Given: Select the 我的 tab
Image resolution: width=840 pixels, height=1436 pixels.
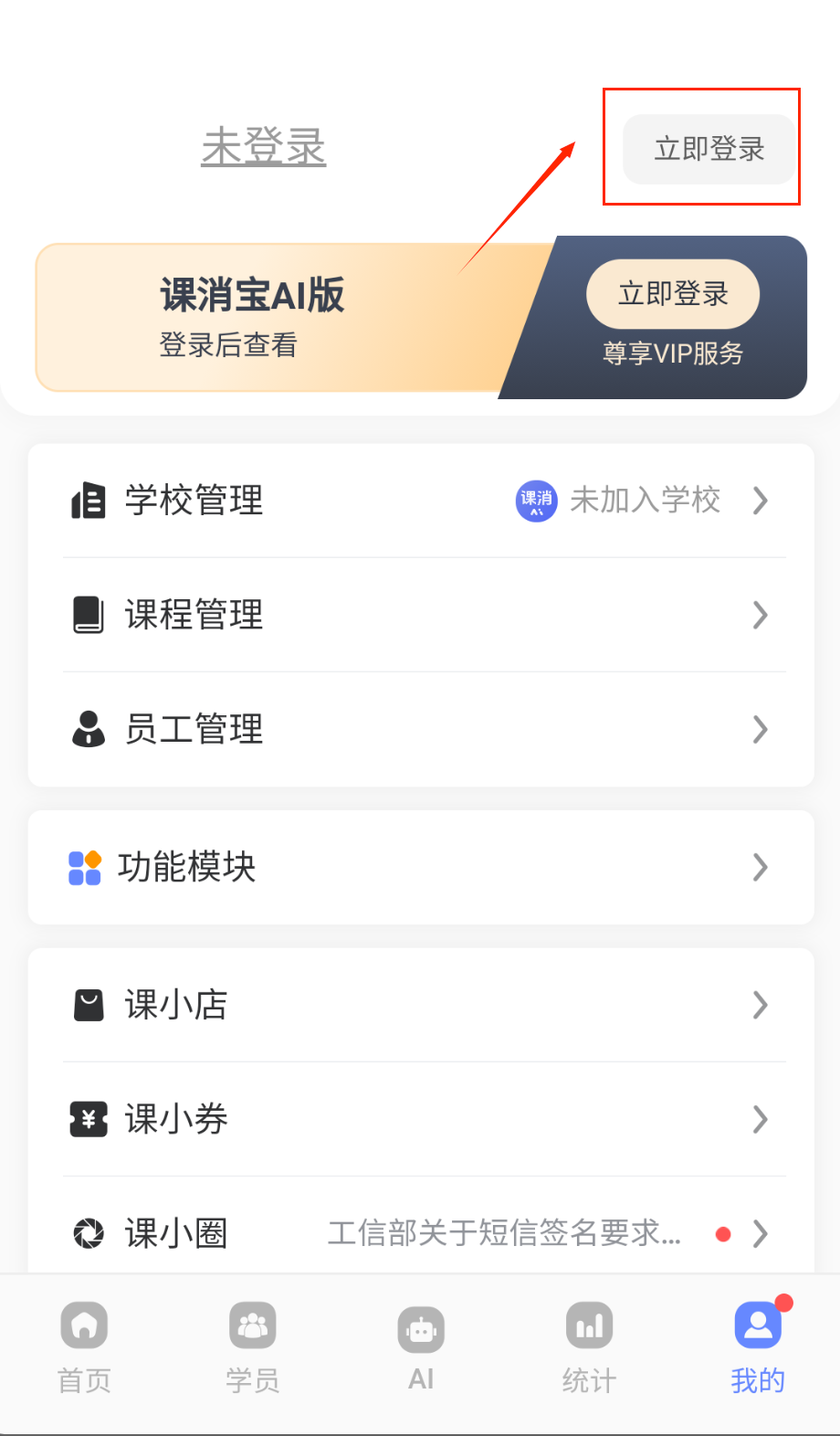Looking at the screenshot, I should point(757,1347).
